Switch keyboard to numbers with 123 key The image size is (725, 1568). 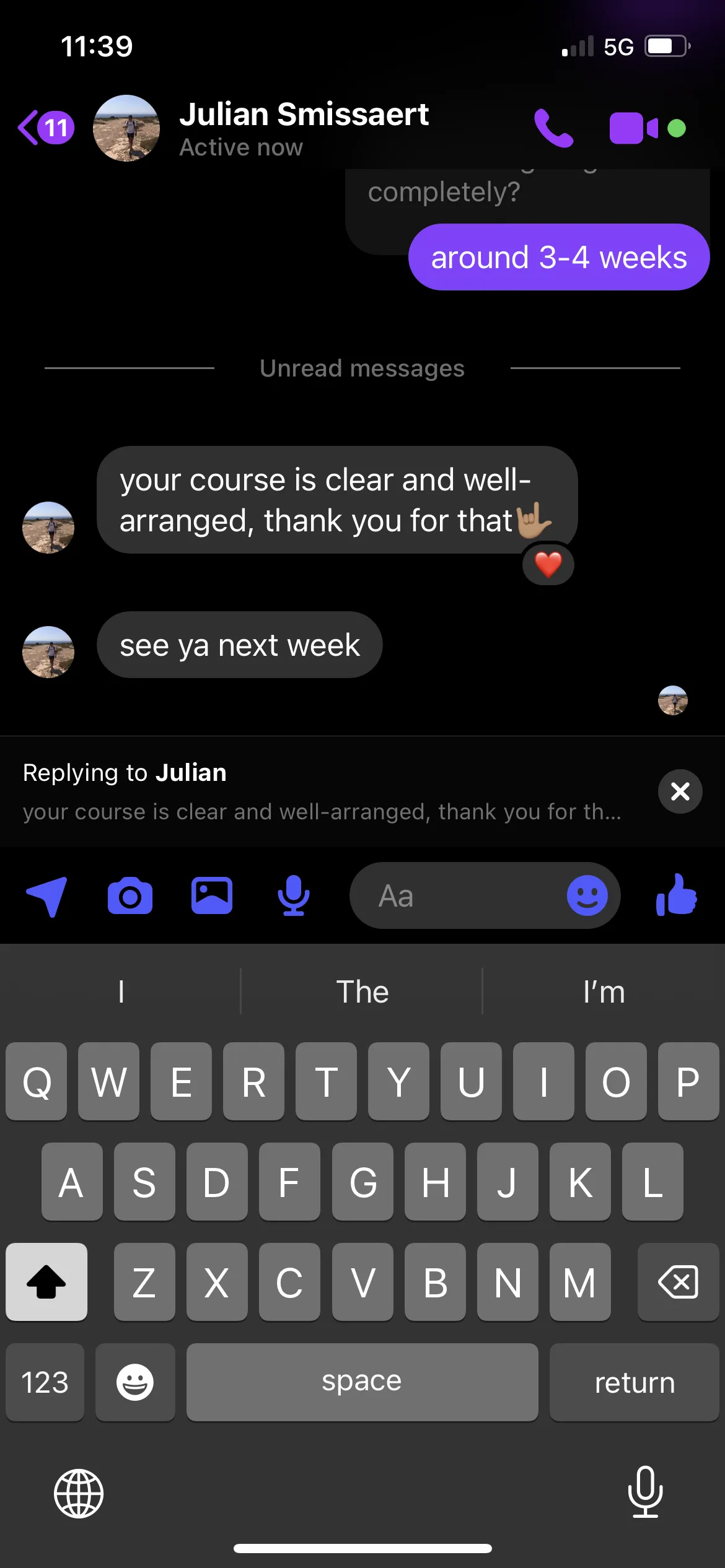[x=45, y=1382]
